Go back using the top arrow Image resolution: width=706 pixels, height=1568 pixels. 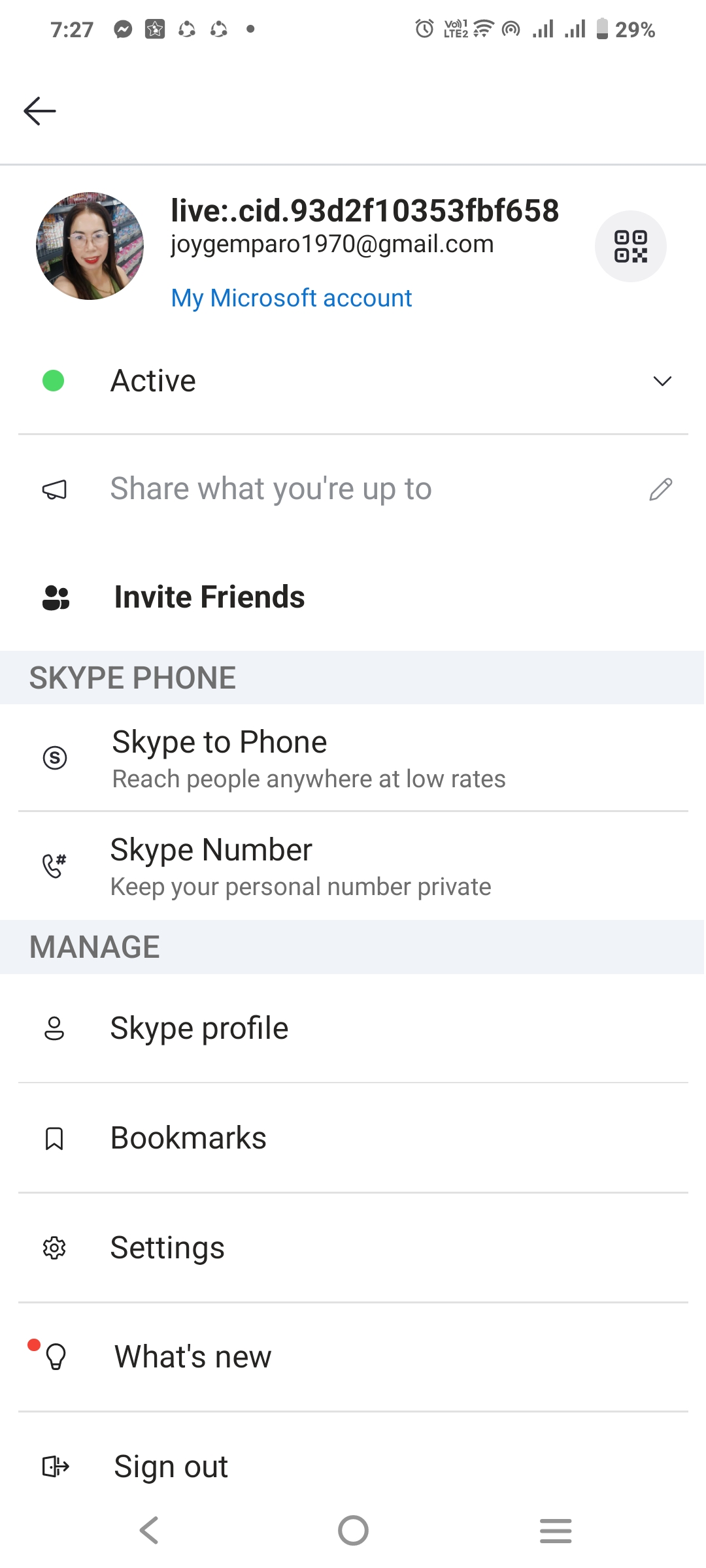[40, 110]
